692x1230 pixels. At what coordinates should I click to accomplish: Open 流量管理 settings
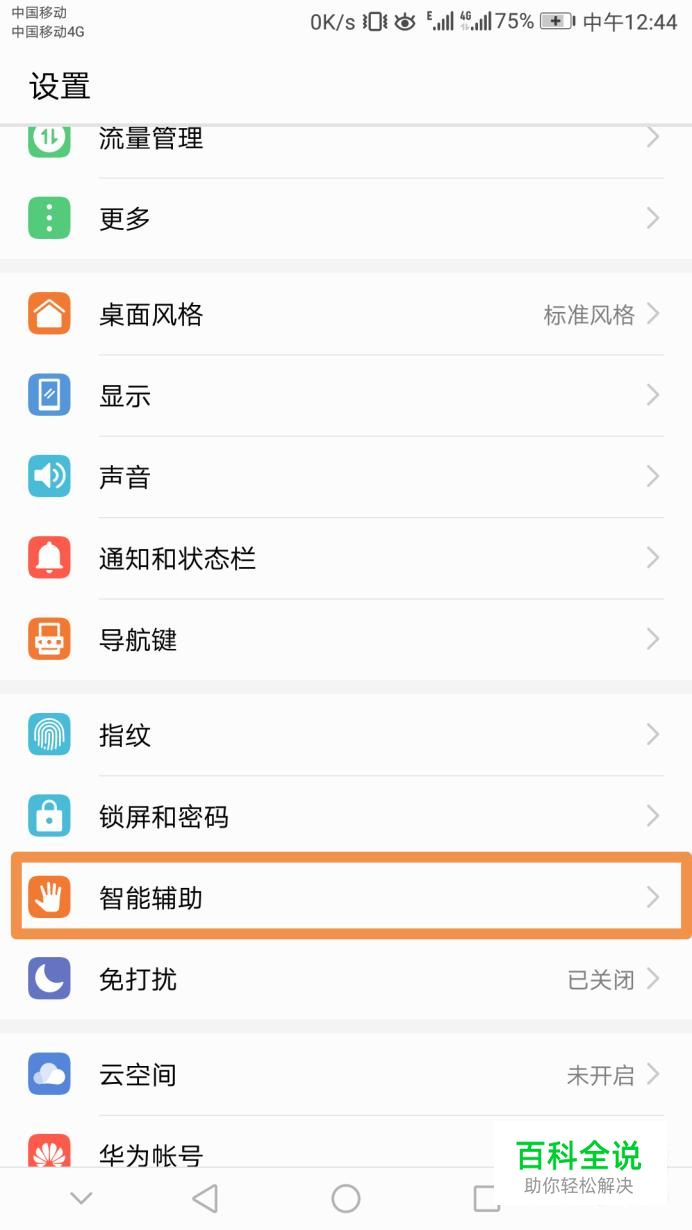(x=346, y=140)
